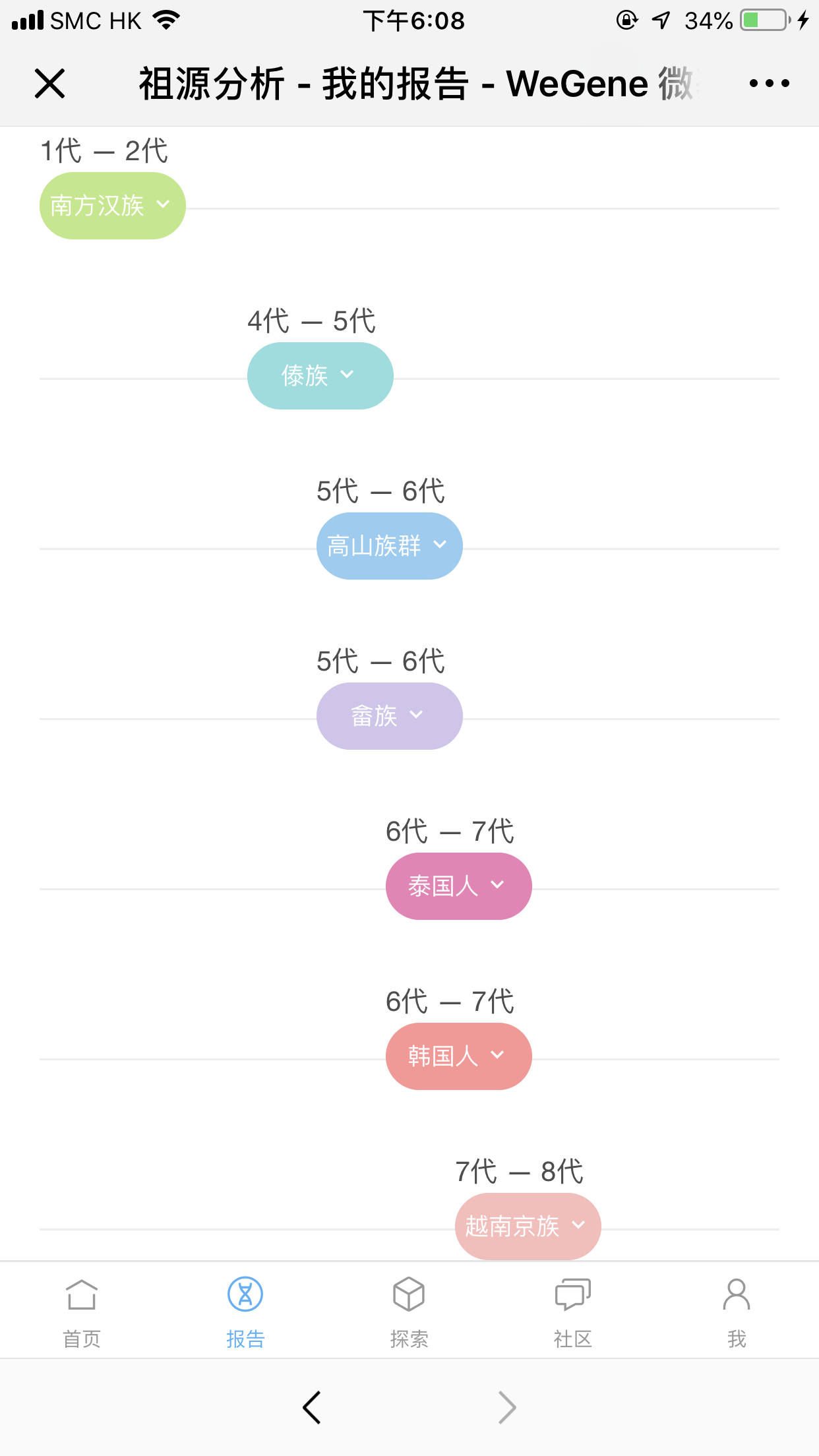Go back to the previous web page
Screen dimensions: 819x1456
click(x=312, y=1407)
